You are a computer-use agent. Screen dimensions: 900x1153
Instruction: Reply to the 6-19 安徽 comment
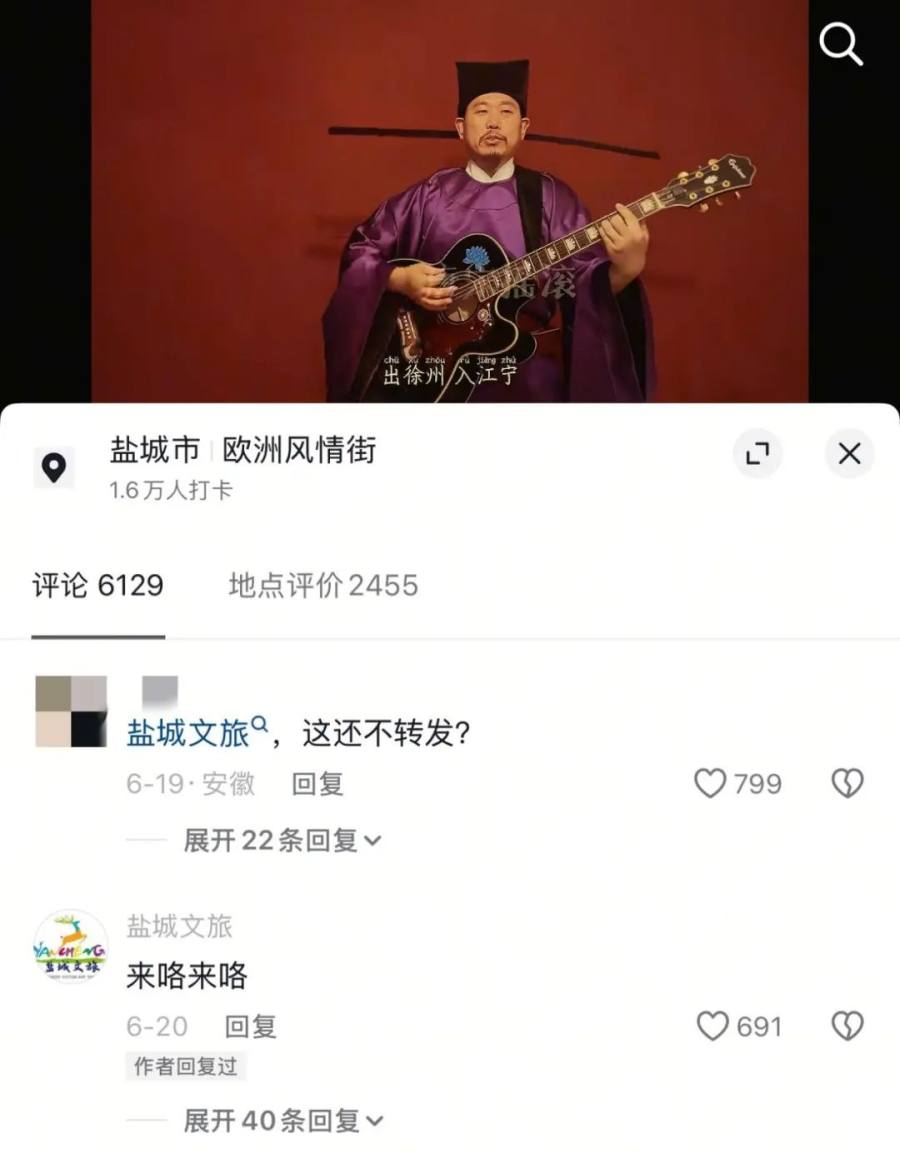coord(317,783)
